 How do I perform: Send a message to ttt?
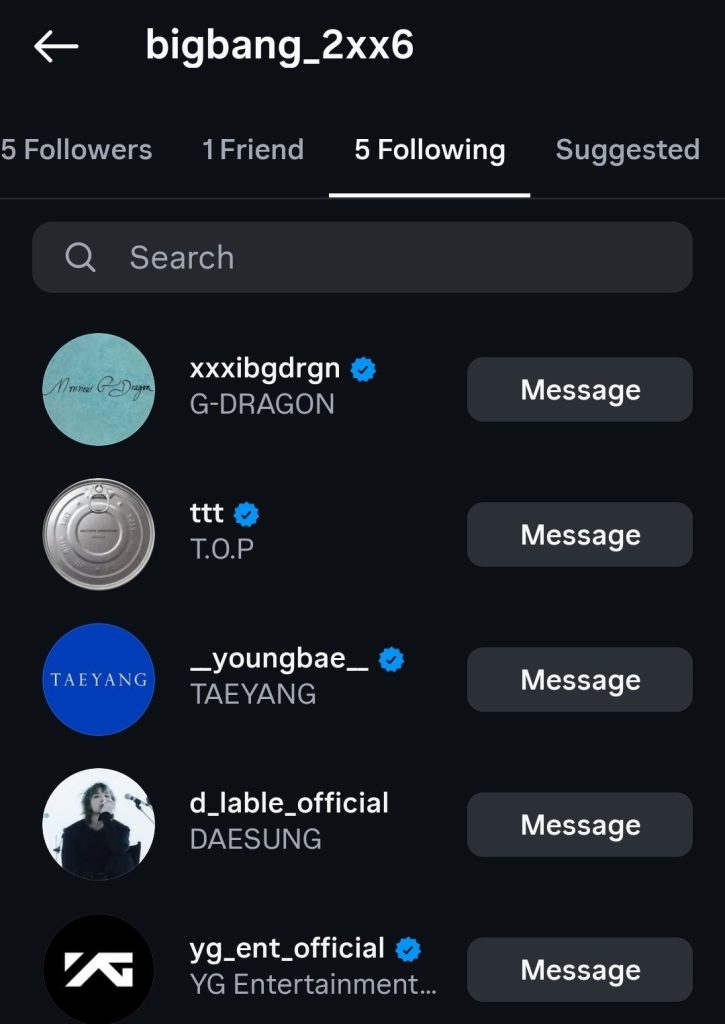579,534
